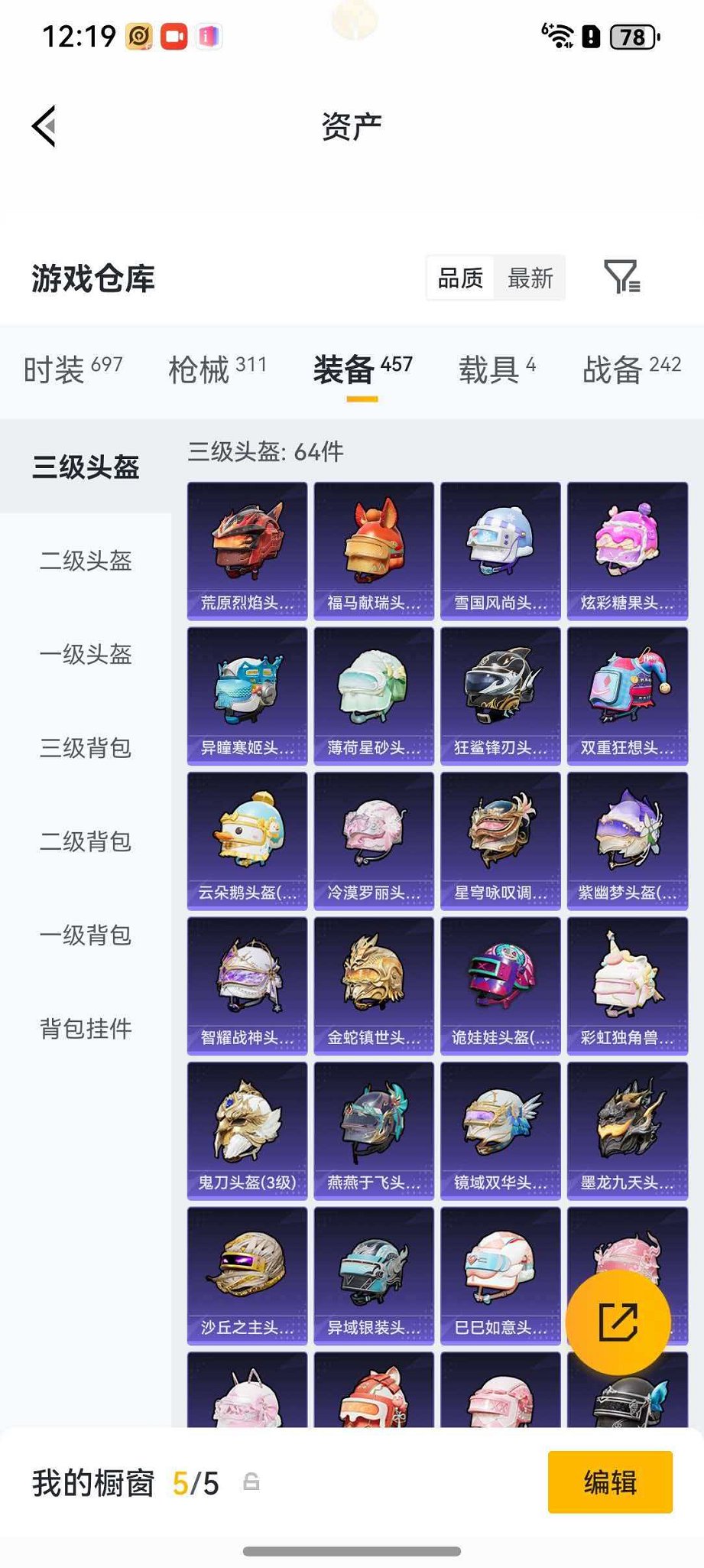
Task: Tap the red recorder icon near the clock
Action: point(174,36)
